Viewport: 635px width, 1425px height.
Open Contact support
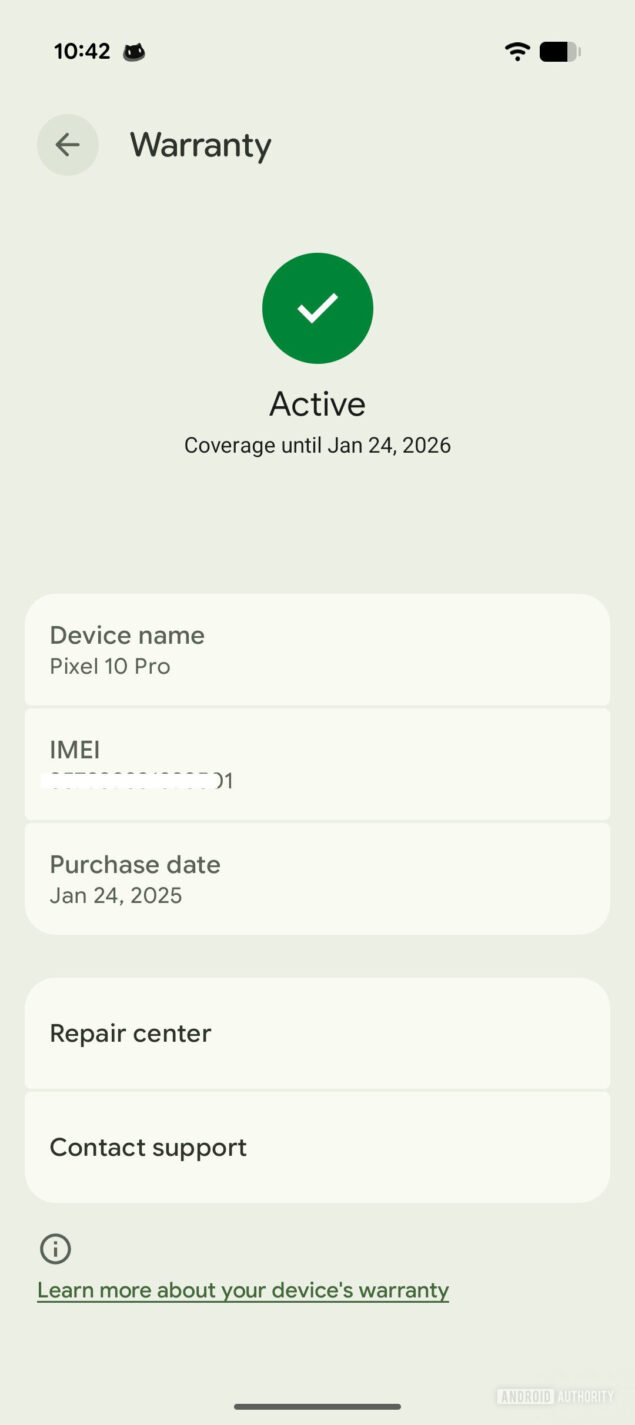click(317, 1147)
